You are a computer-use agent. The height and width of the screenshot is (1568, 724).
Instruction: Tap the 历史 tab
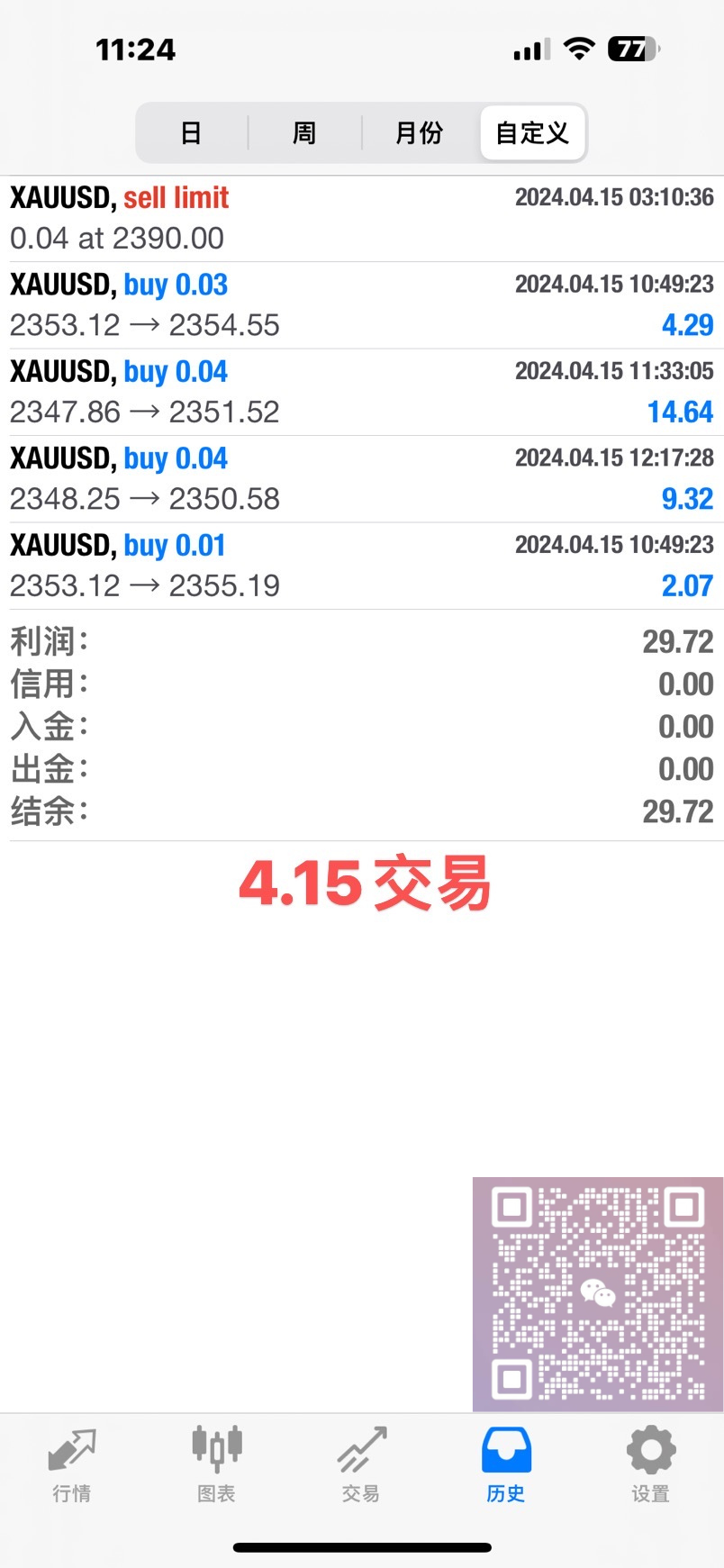tap(505, 1465)
